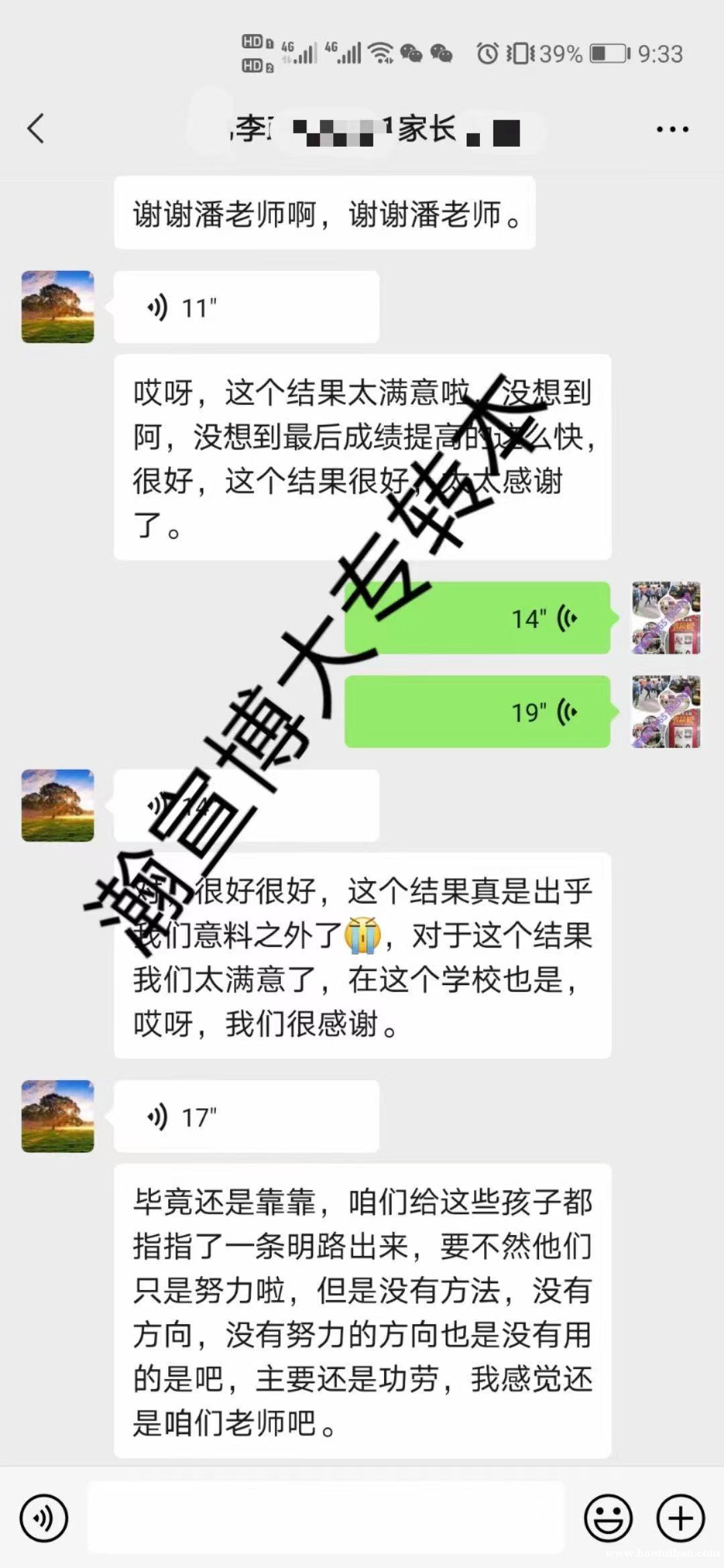
Task: Play the sent 14-second voice message
Action: point(477,618)
